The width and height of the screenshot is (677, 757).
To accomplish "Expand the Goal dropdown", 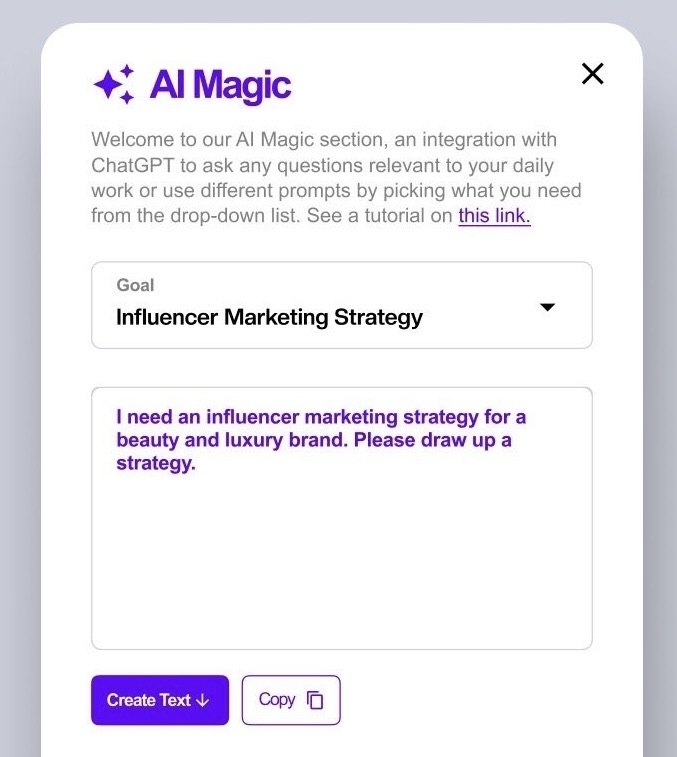I will pyautogui.click(x=547, y=307).
